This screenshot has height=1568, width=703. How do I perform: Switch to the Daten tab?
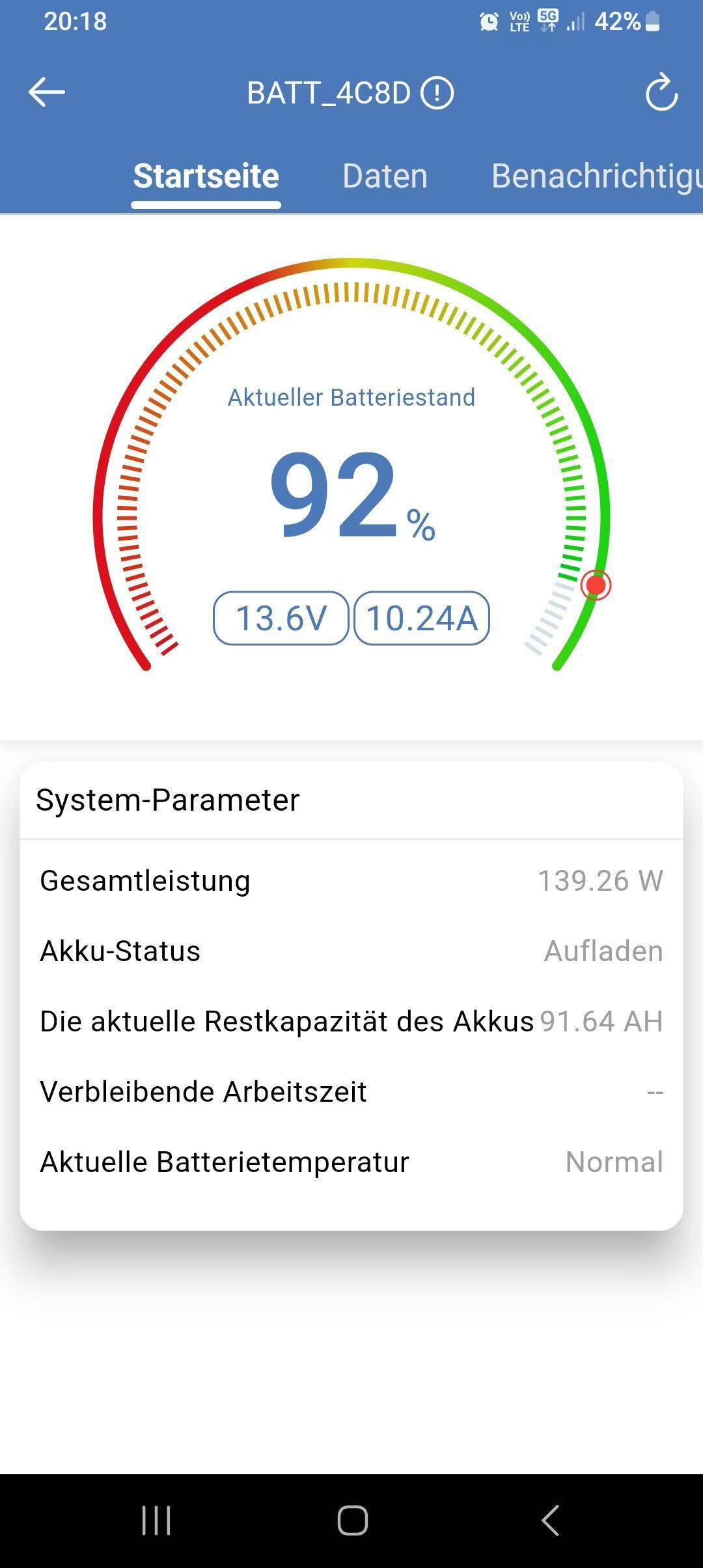(385, 176)
